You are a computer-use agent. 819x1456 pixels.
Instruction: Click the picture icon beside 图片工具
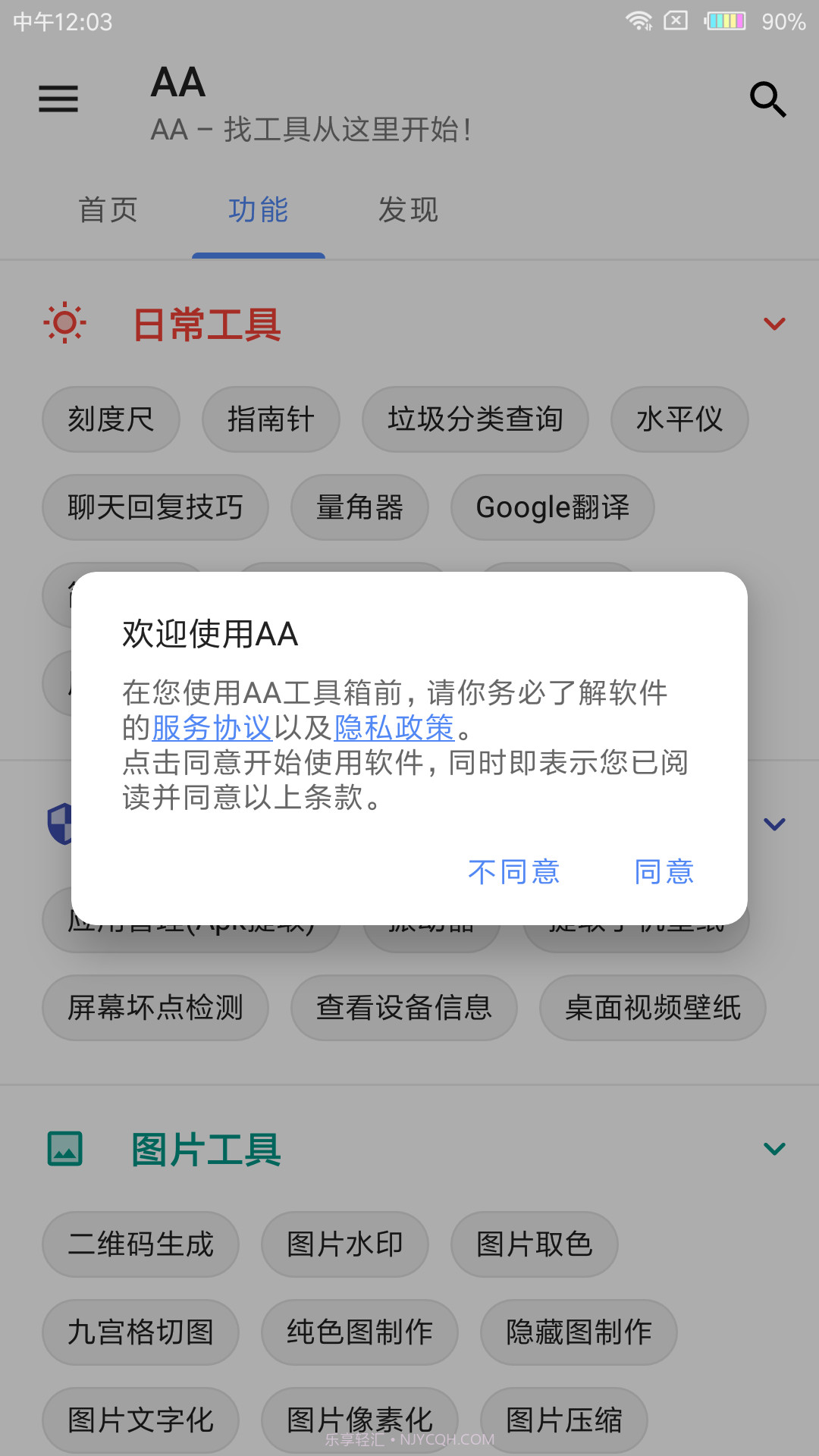point(65,1148)
